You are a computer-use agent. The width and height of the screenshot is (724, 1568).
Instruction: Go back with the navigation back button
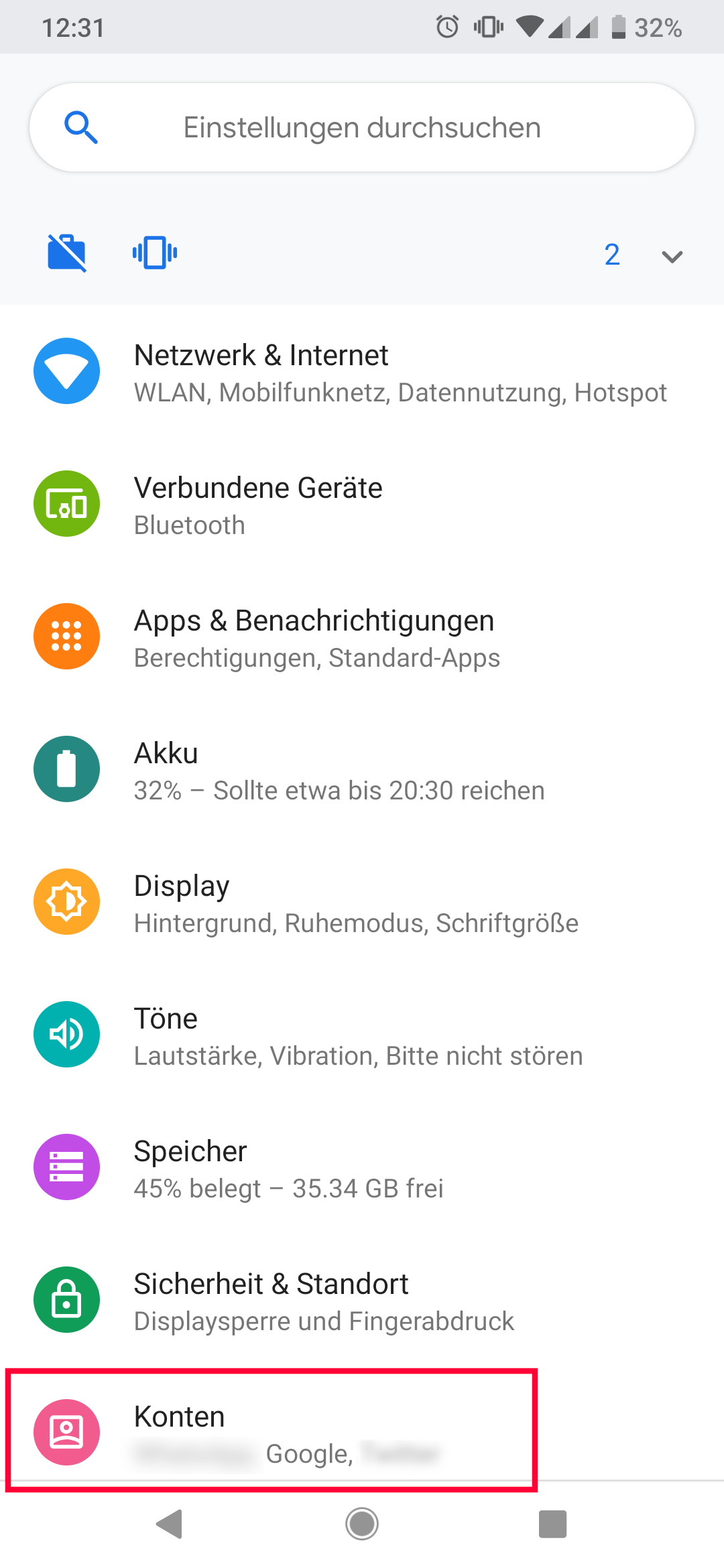coord(170,1524)
